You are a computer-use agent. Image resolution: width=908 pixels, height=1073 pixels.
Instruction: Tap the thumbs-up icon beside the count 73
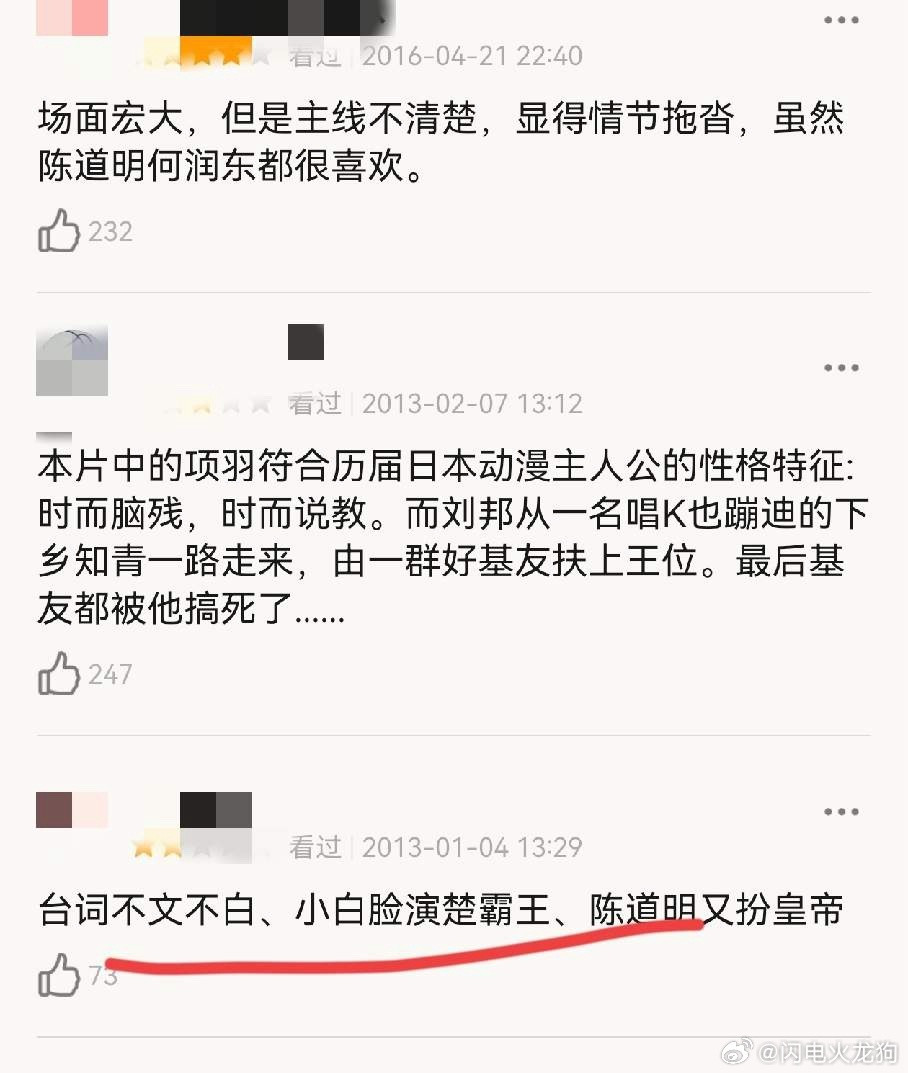(x=59, y=974)
